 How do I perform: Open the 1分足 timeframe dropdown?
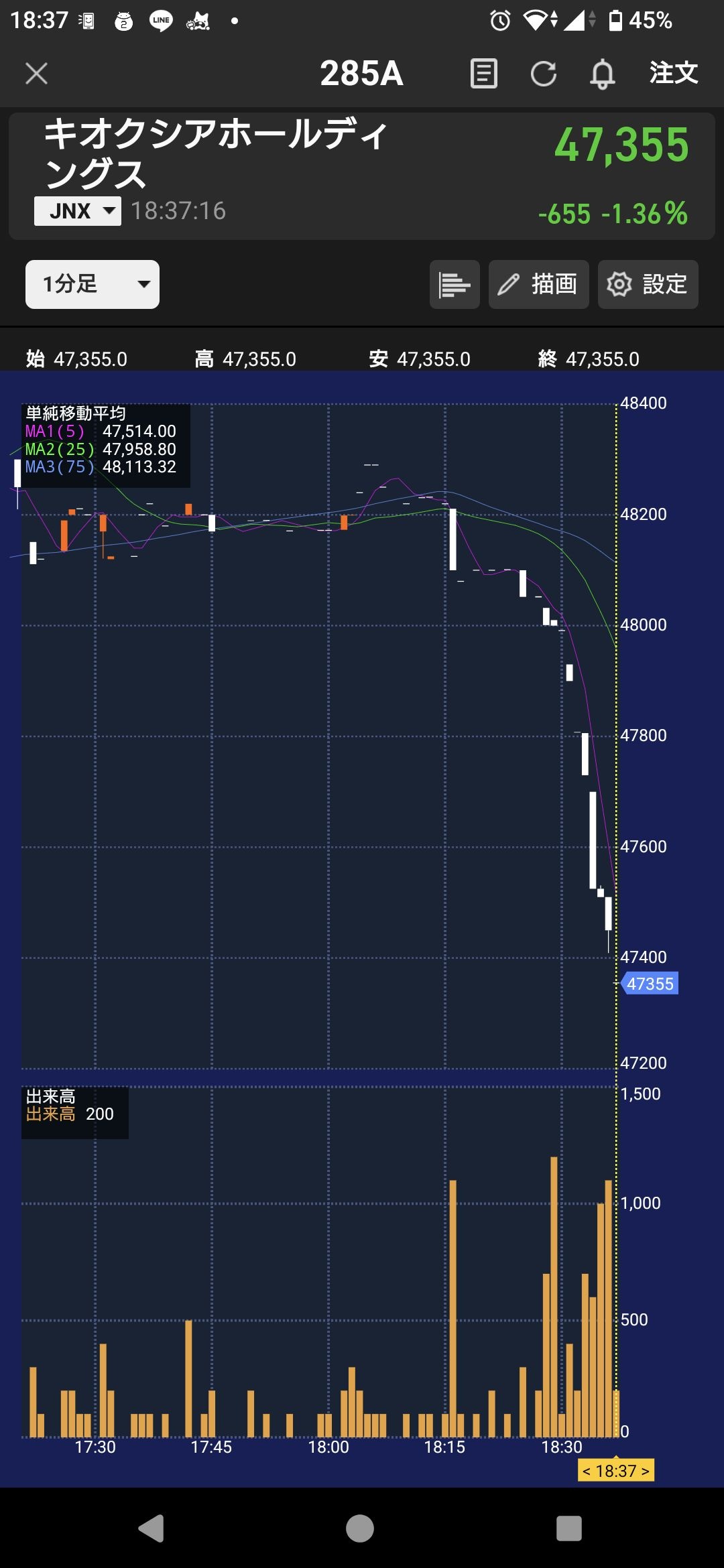point(93,284)
